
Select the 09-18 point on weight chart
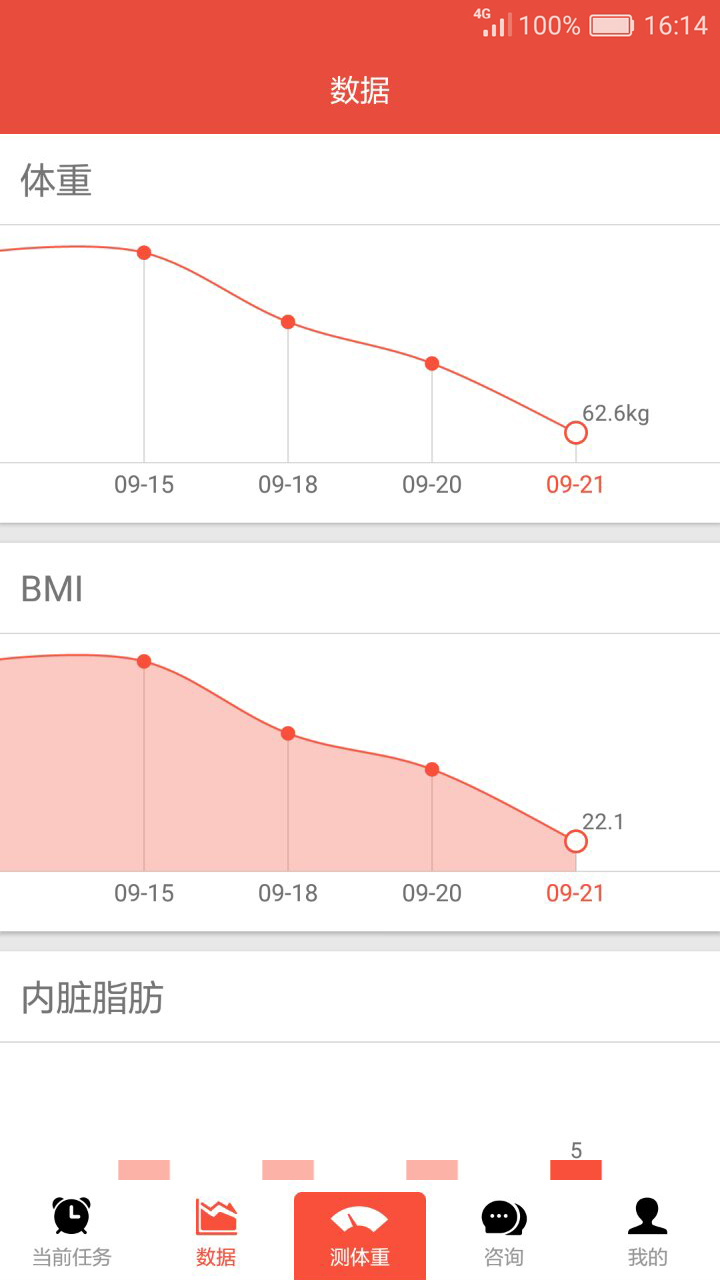tap(288, 322)
